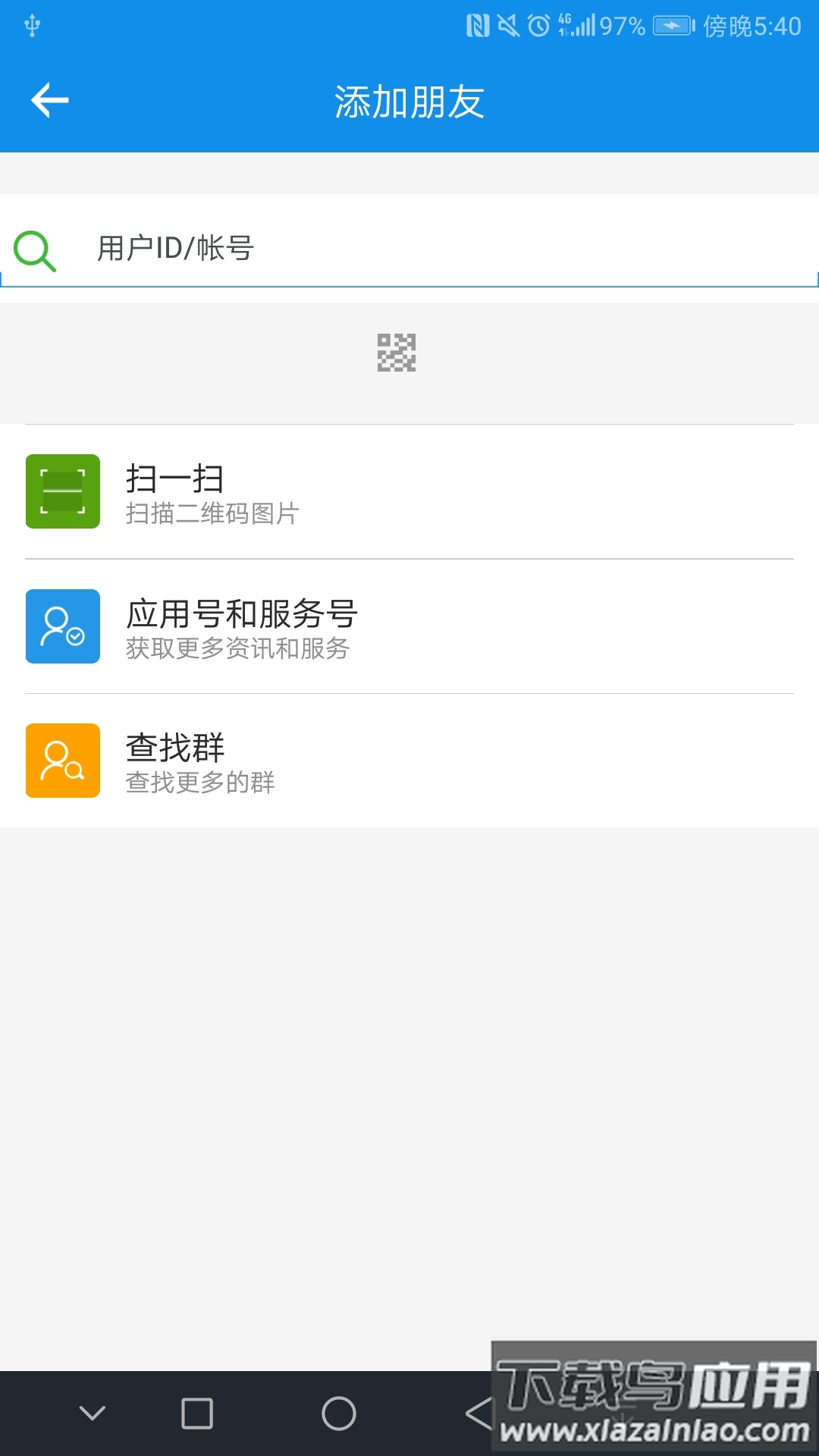Viewport: 819px width, 1456px height.
Task: Tap the QR code icon to show my code
Action: (397, 353)
